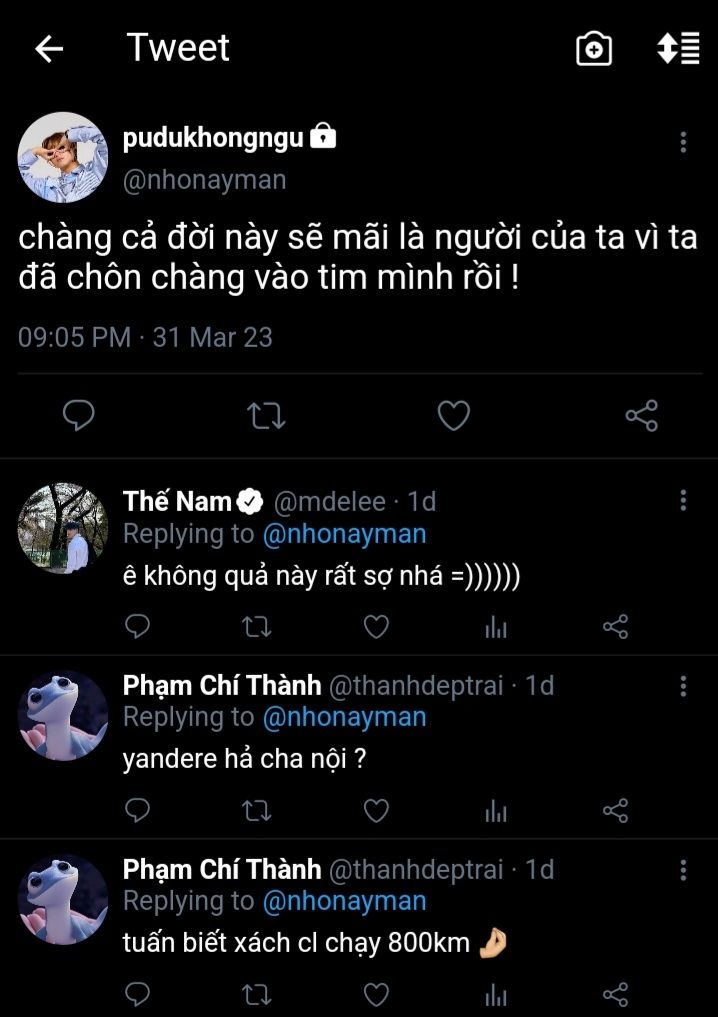Open overflow menu on pudukhongngu's tweet
Image resolution: width=718 pixels, height=1017 pixels.
tap(683, 142)
